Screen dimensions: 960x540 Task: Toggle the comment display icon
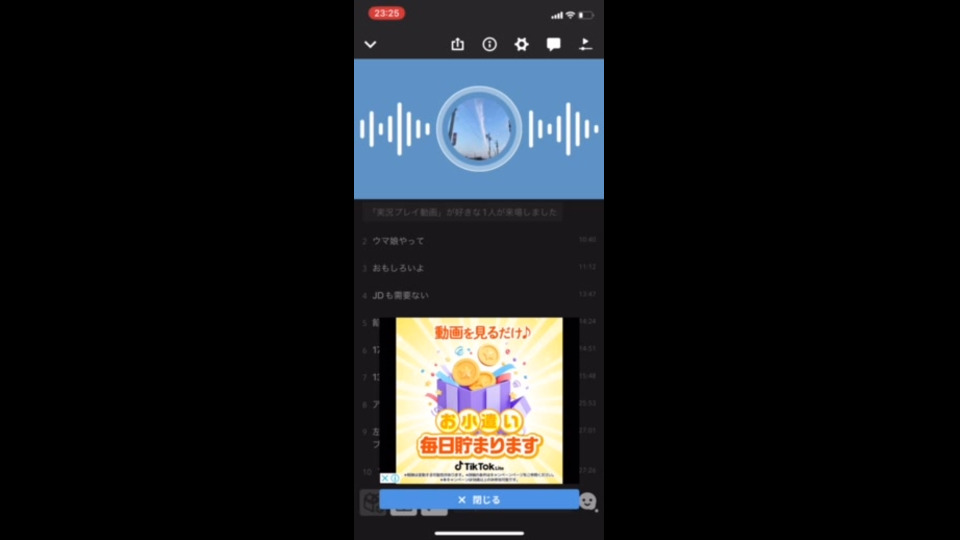(553, 44)
